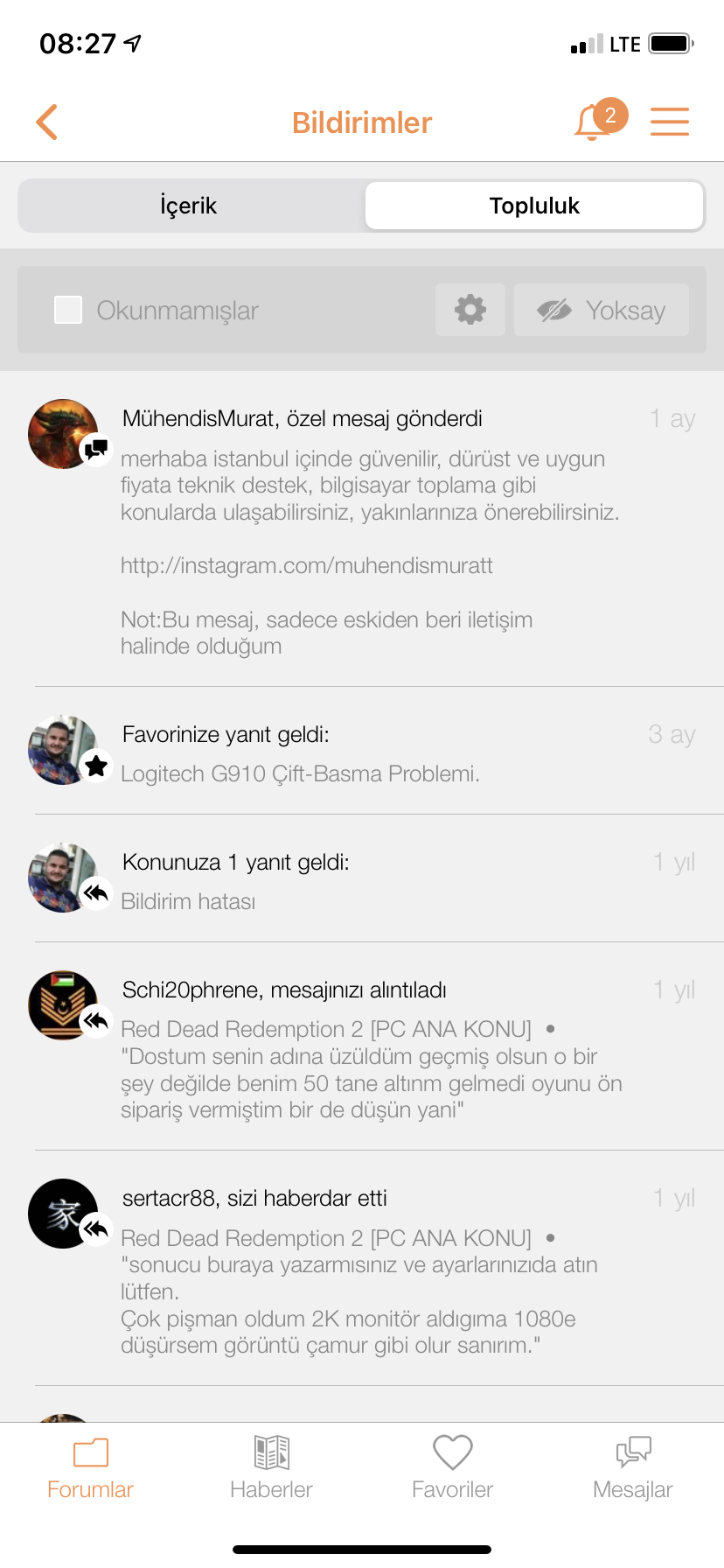Open the Favoriler tab
Screen dimensions: 724x1568
pos(452,1468)
